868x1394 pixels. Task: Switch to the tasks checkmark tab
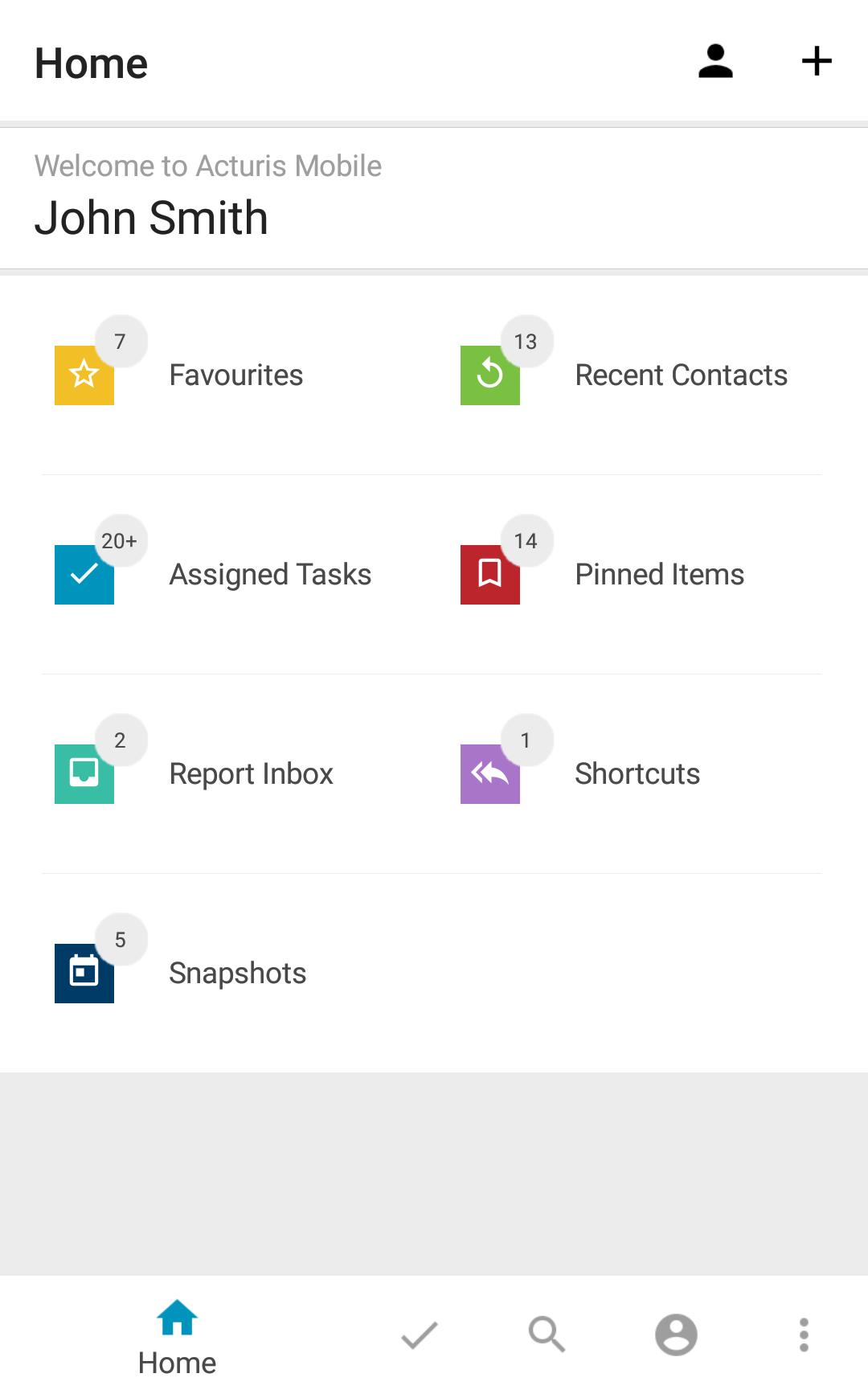pyautogui.click(x=419, y=1335)
